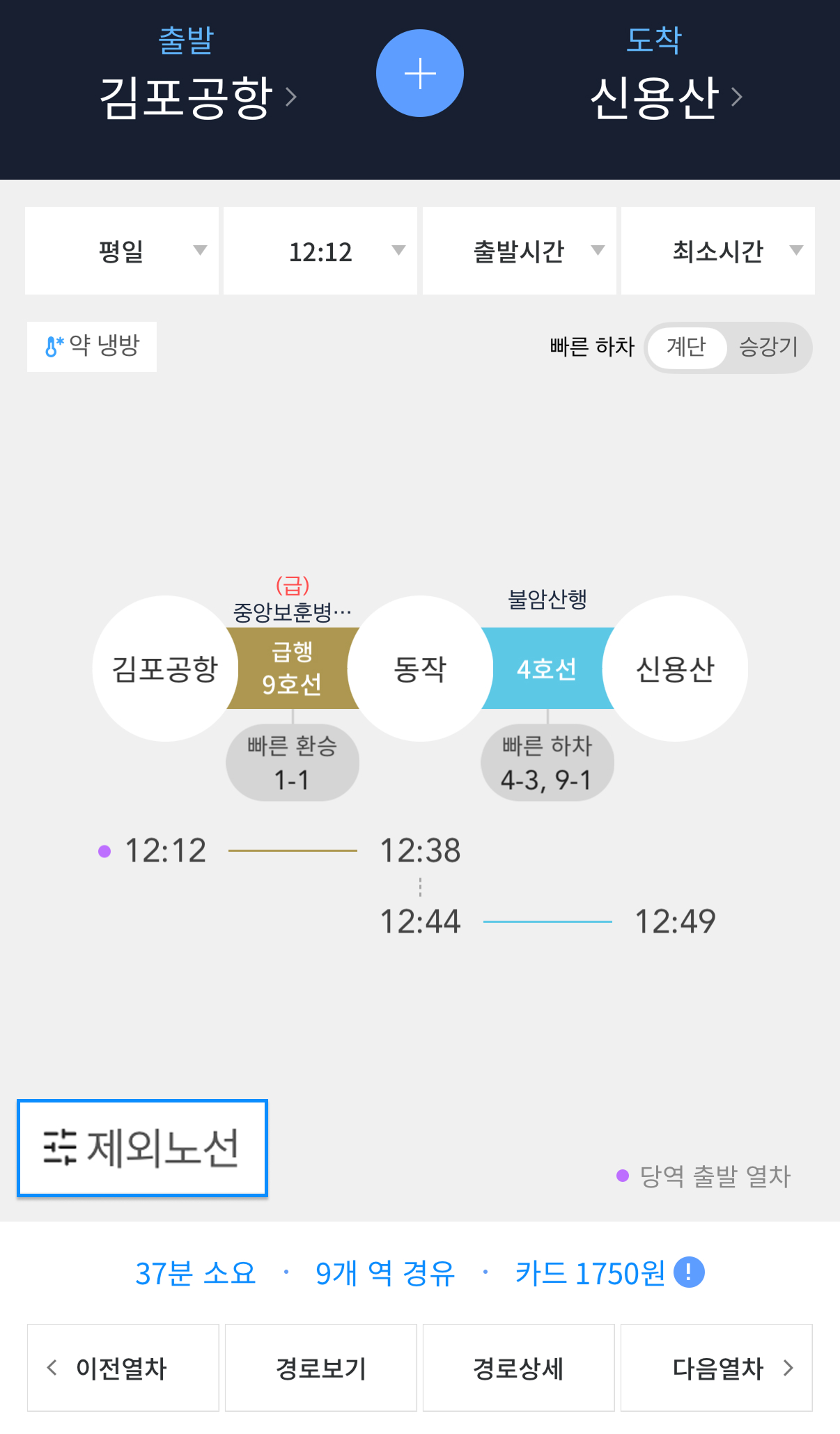The image size is (840, 1434).
Task: Open the 출발시간 dropdown
Action: click(519, 251)
